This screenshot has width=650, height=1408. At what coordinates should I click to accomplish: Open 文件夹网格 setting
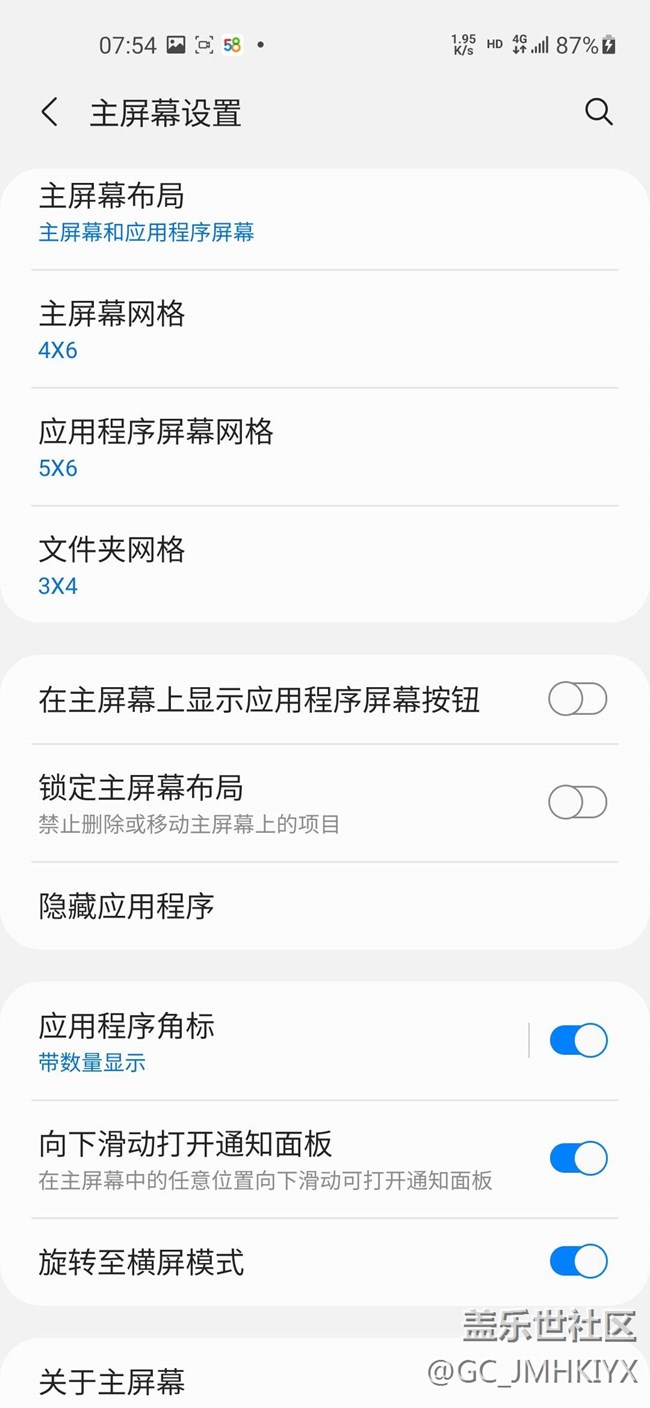click(x=325, y=566)
